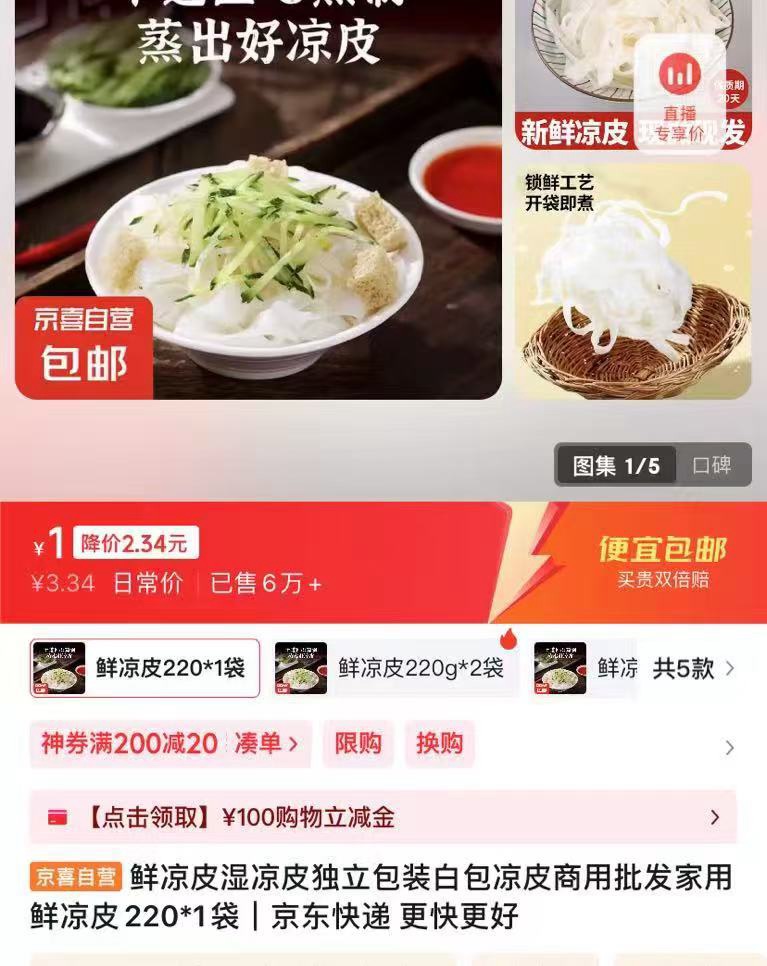Expand the 共5款 variant list
This screenshot has height=966, width=767.
[690, 667]
